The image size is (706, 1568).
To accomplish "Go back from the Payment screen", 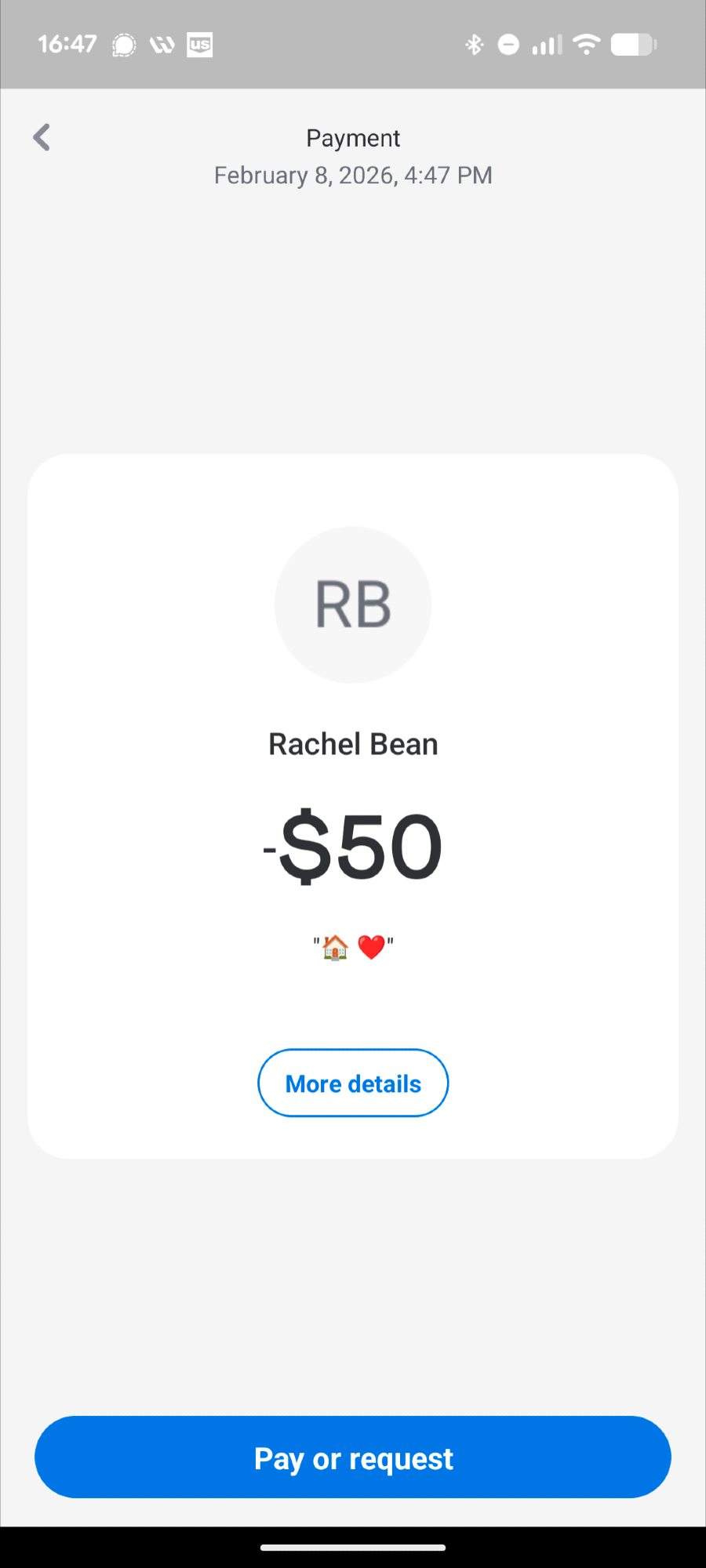I will pyautogui.click(x=42, y=137).
